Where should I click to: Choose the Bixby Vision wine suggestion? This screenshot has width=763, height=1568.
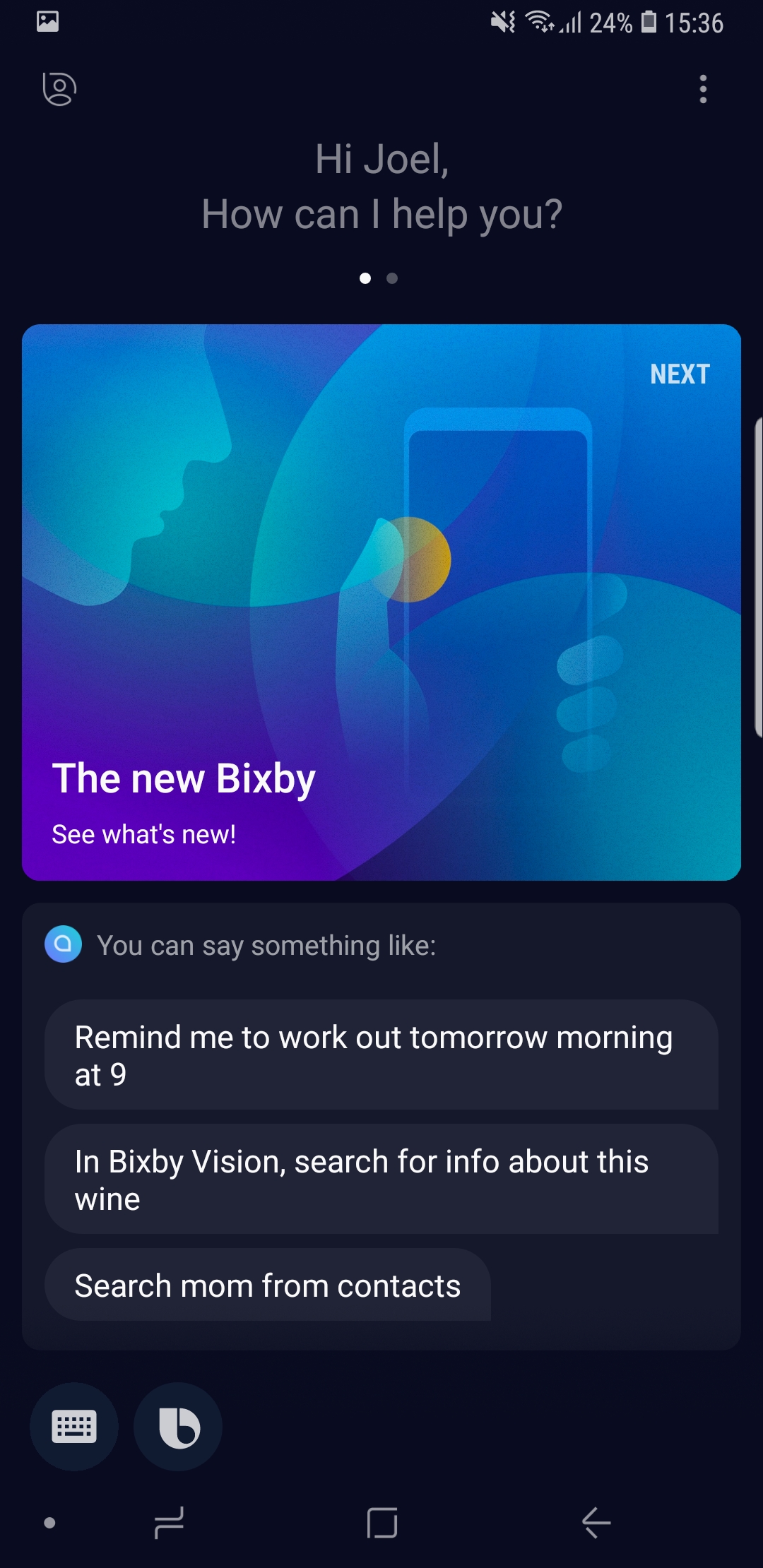[x=381, y=1180]
